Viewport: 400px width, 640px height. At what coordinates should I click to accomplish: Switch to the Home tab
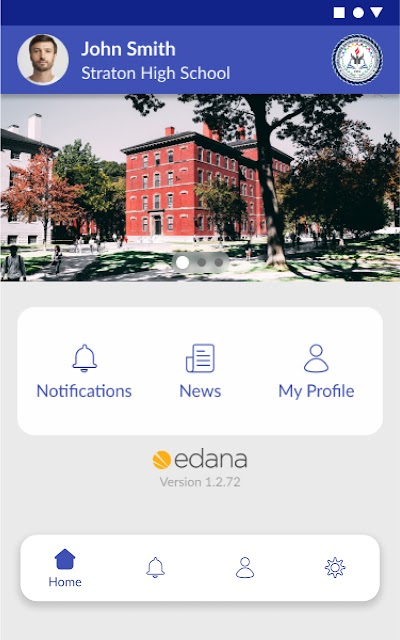(x=65, y=568)
